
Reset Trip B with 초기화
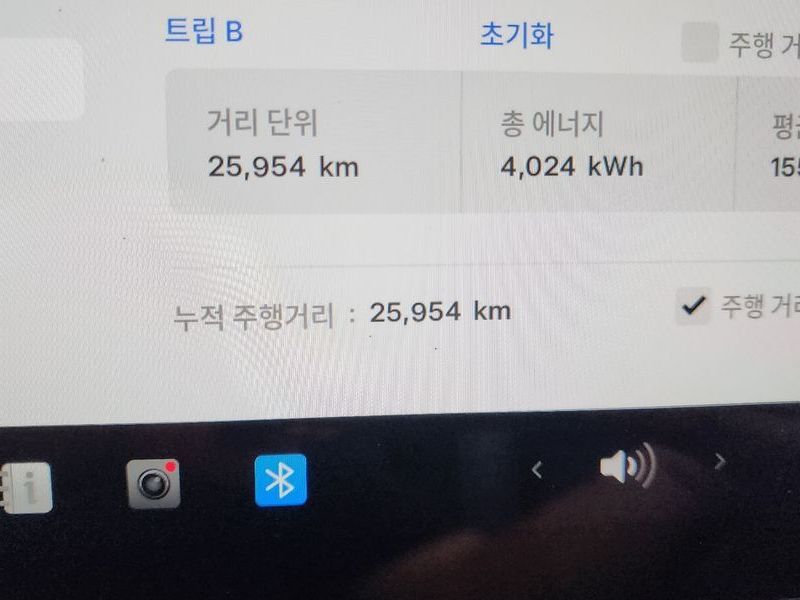click(516, 36)
